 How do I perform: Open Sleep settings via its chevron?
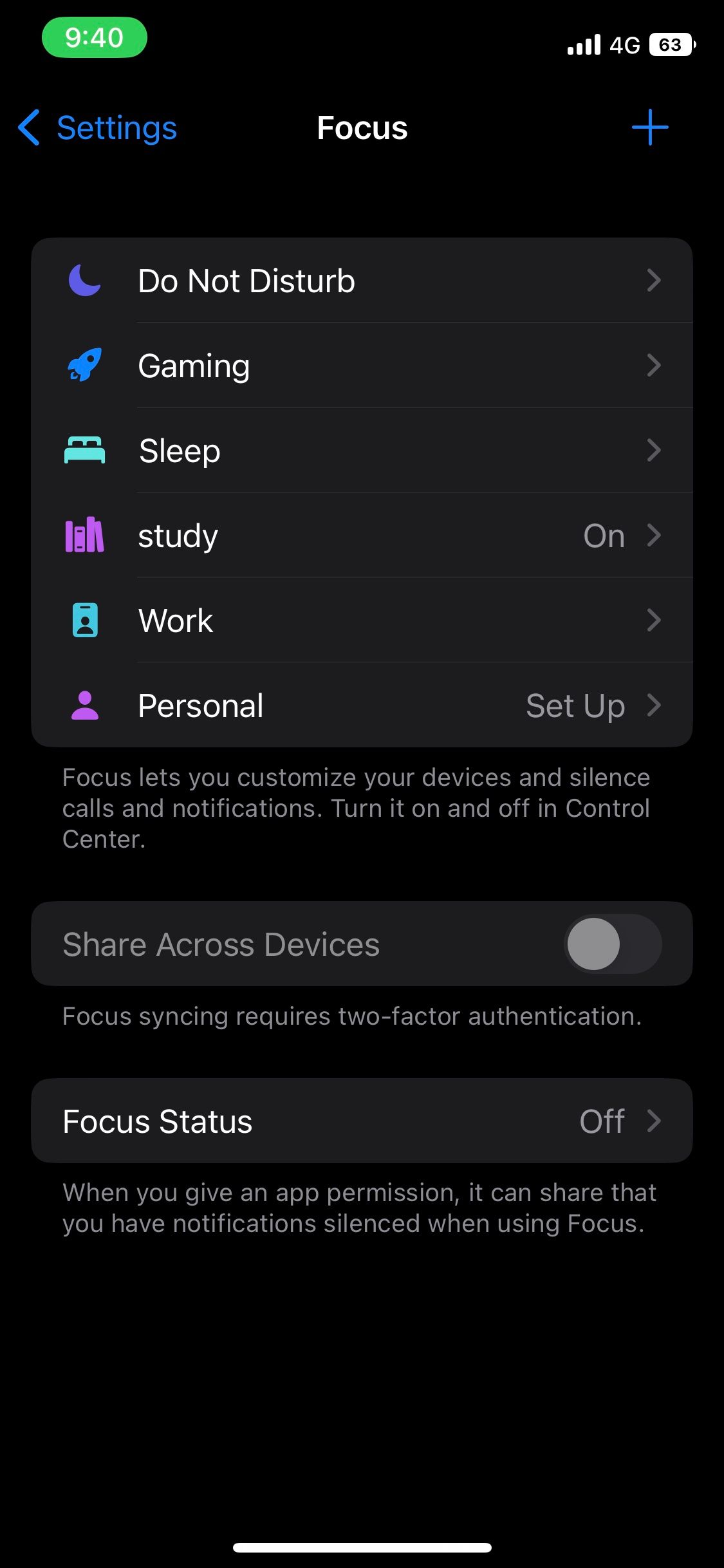654,450
